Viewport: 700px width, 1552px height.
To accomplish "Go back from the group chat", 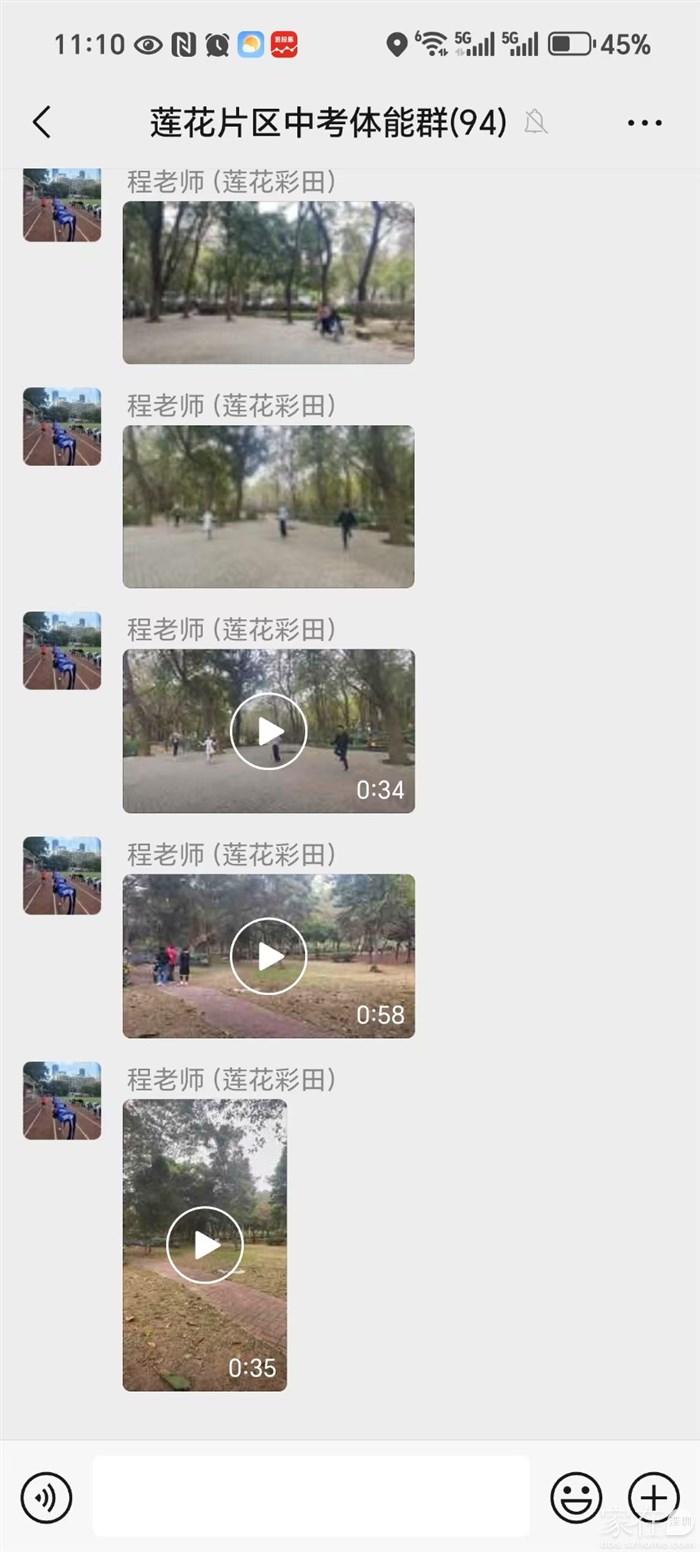I will click(42, 123).
